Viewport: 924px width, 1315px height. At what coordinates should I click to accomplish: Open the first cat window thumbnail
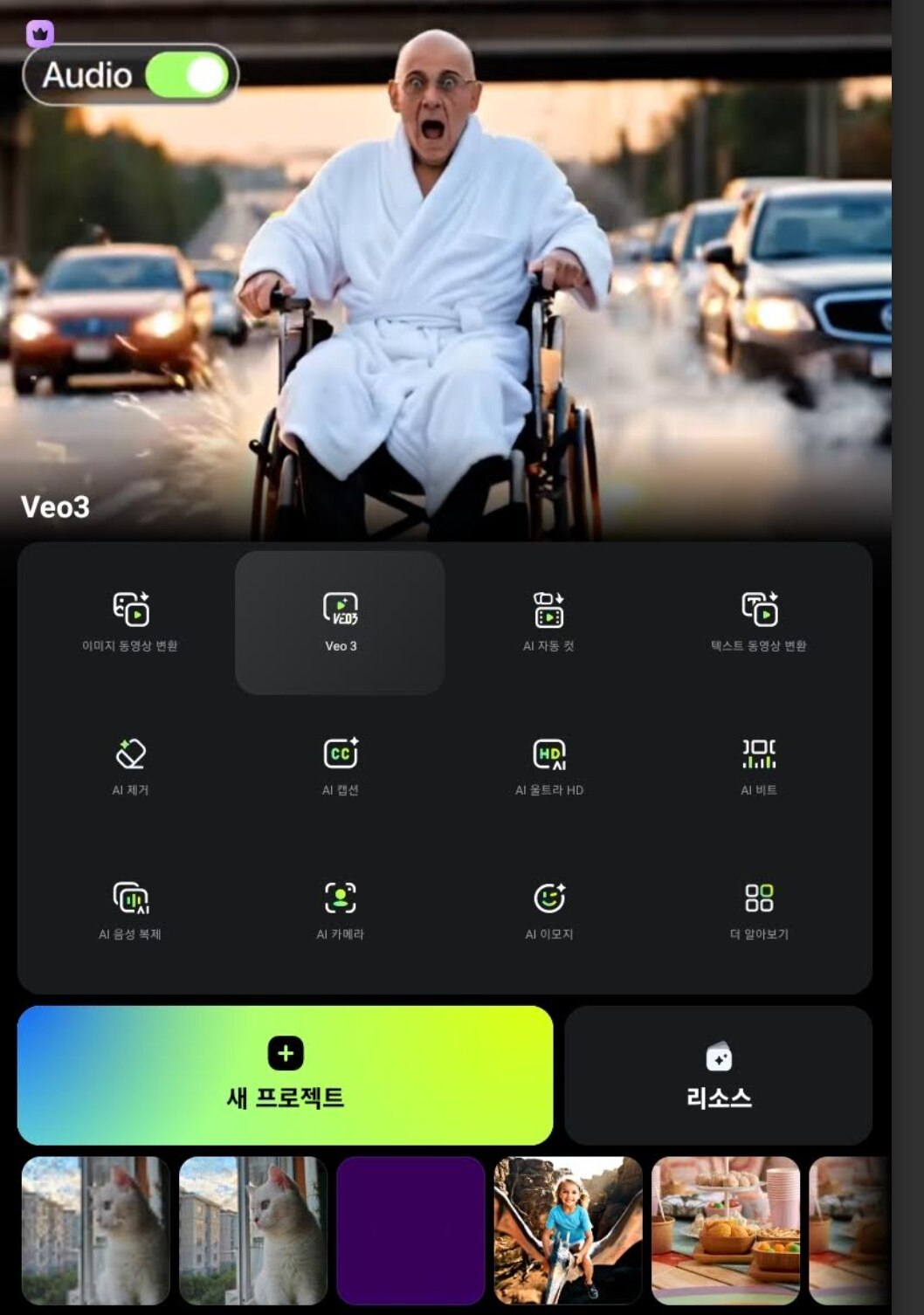tap(95, 1230)
